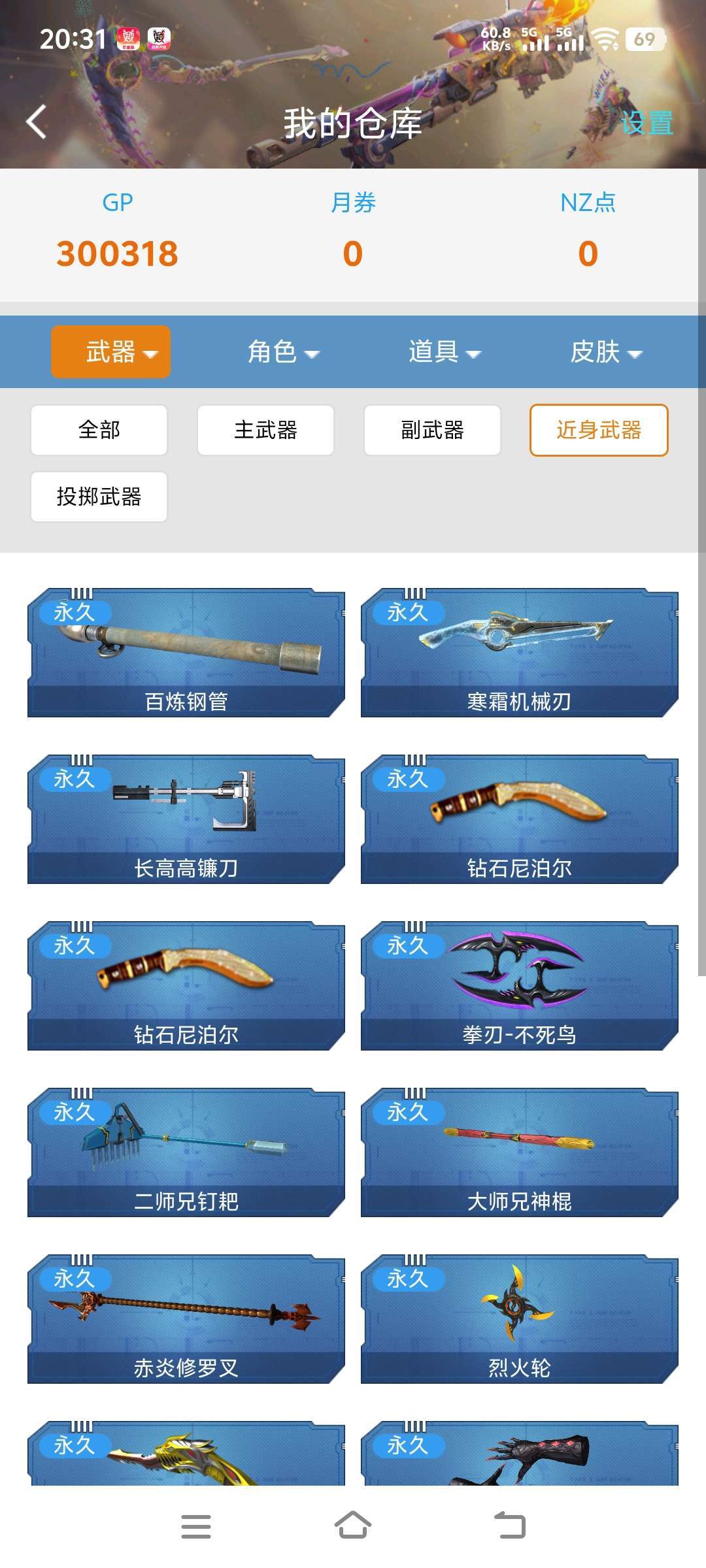
Task: Go back using the top-left arrow
Action: 37,122
